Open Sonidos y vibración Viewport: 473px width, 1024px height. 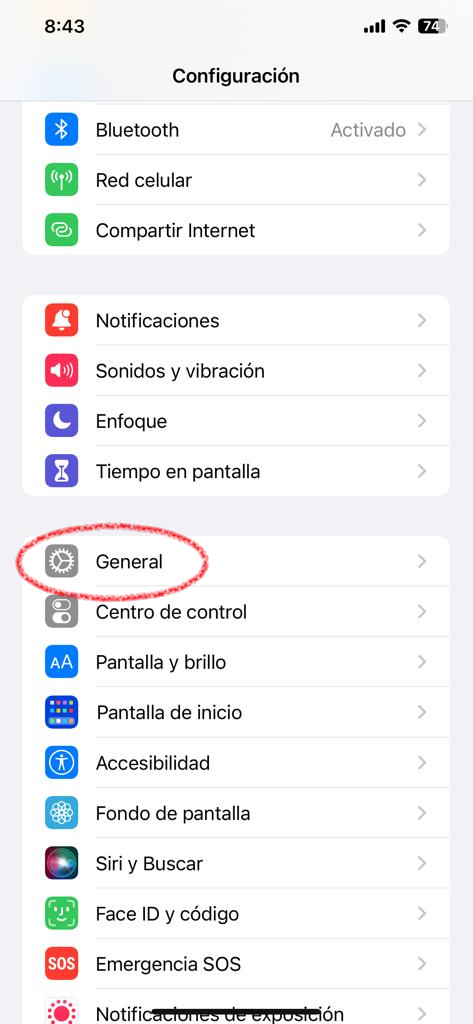point(236,370)
